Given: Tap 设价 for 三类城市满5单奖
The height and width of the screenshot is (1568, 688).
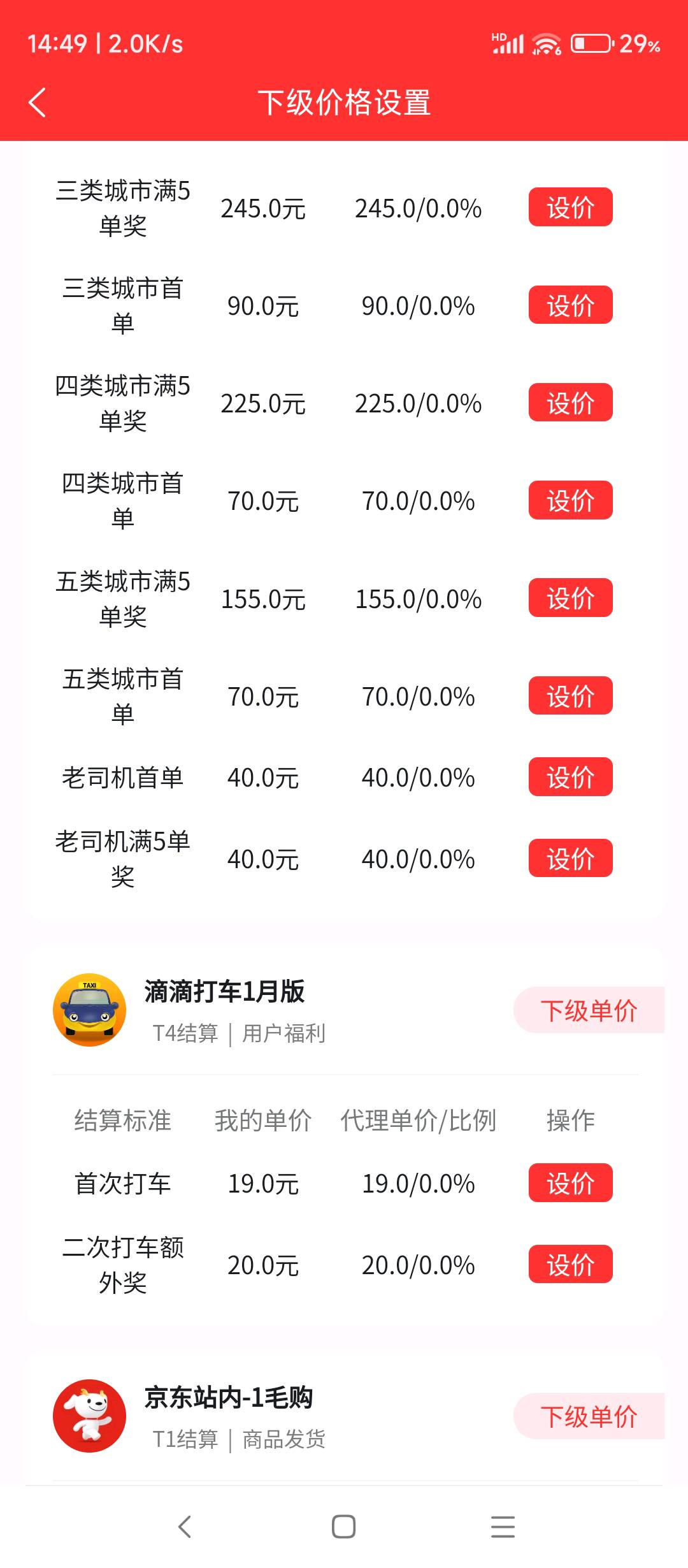Looking at the screenshot, I should (x=570, y=207).
